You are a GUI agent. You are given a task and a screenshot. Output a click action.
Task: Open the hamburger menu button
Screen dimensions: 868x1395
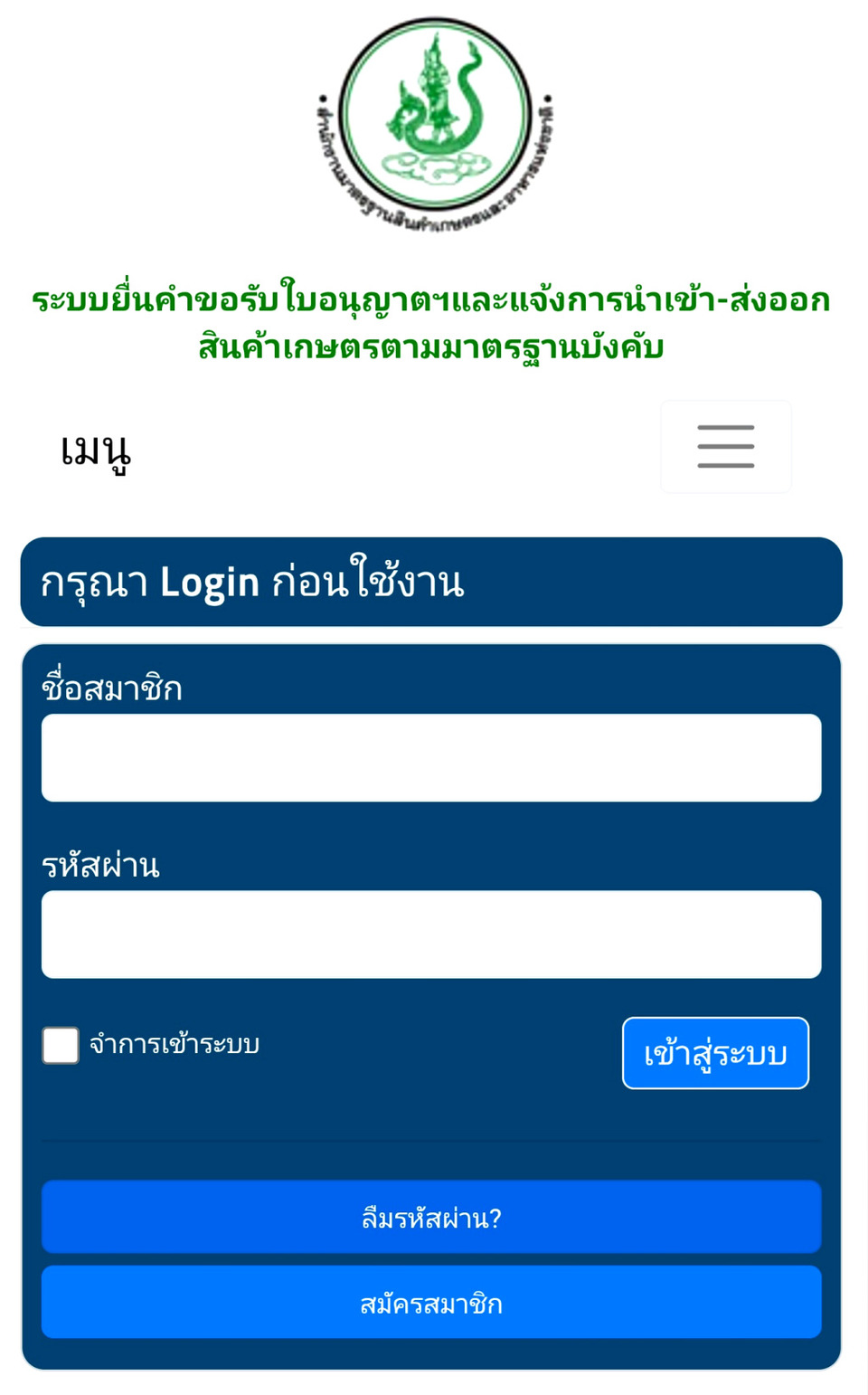725,447
